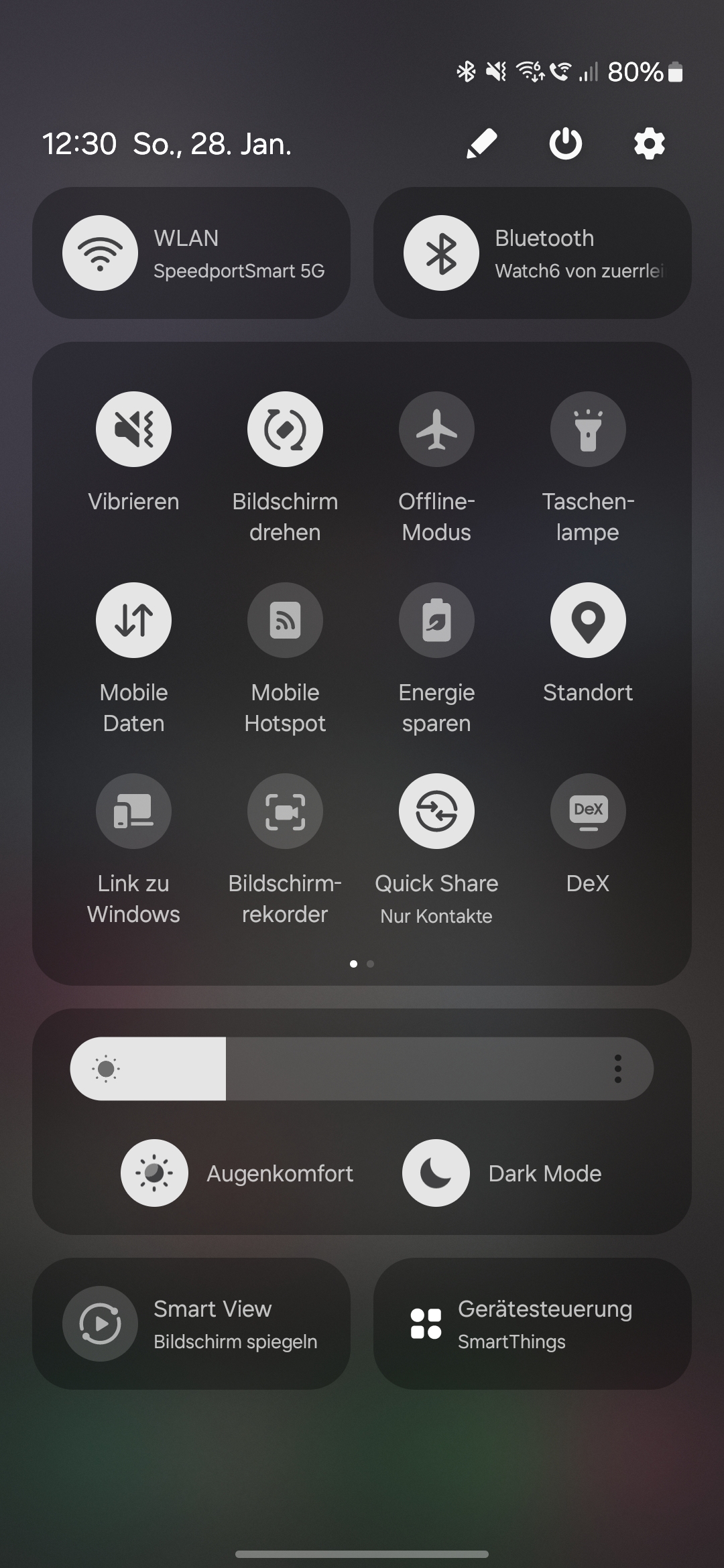Turn on Energie sparen
The width and height of the screenshot is (724, 1568).
click(436, 620)
